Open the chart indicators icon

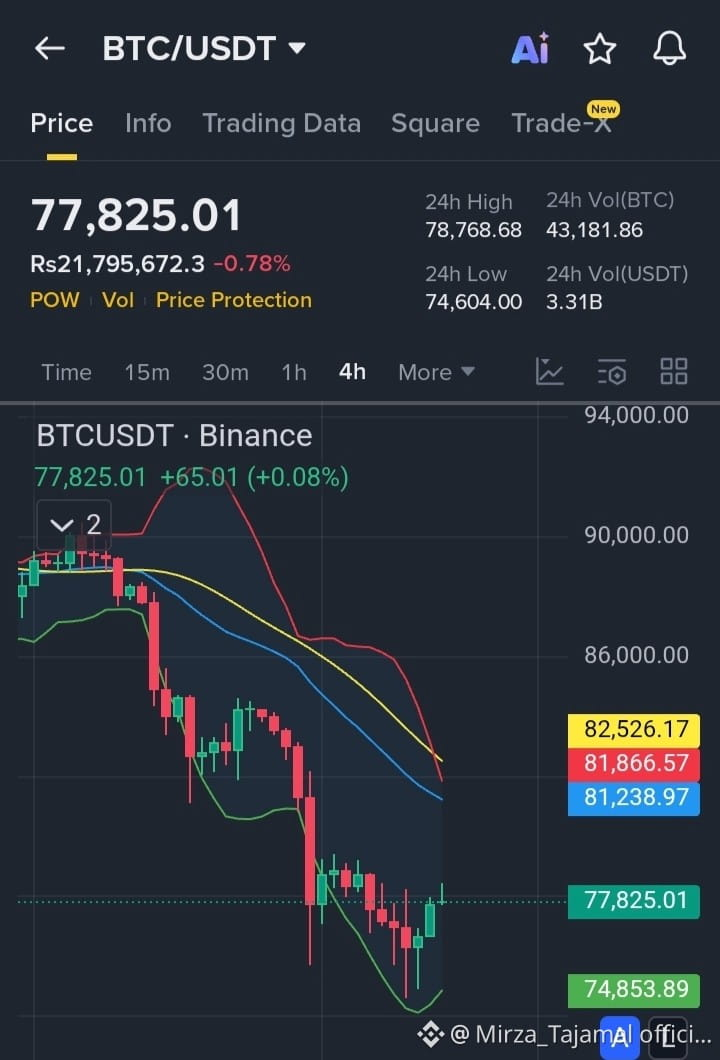coord(549,372)
